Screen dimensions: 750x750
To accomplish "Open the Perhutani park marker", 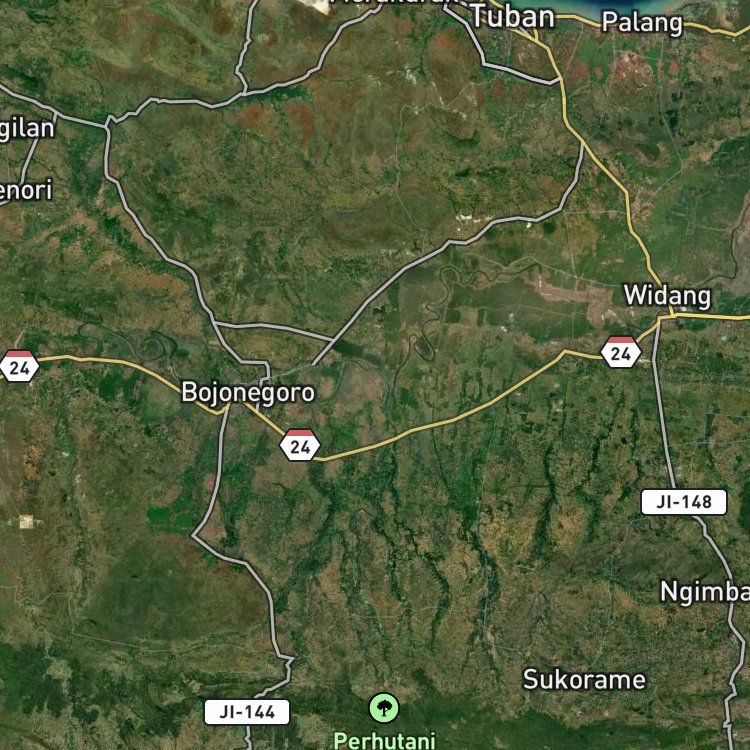I will pos(384,708).
